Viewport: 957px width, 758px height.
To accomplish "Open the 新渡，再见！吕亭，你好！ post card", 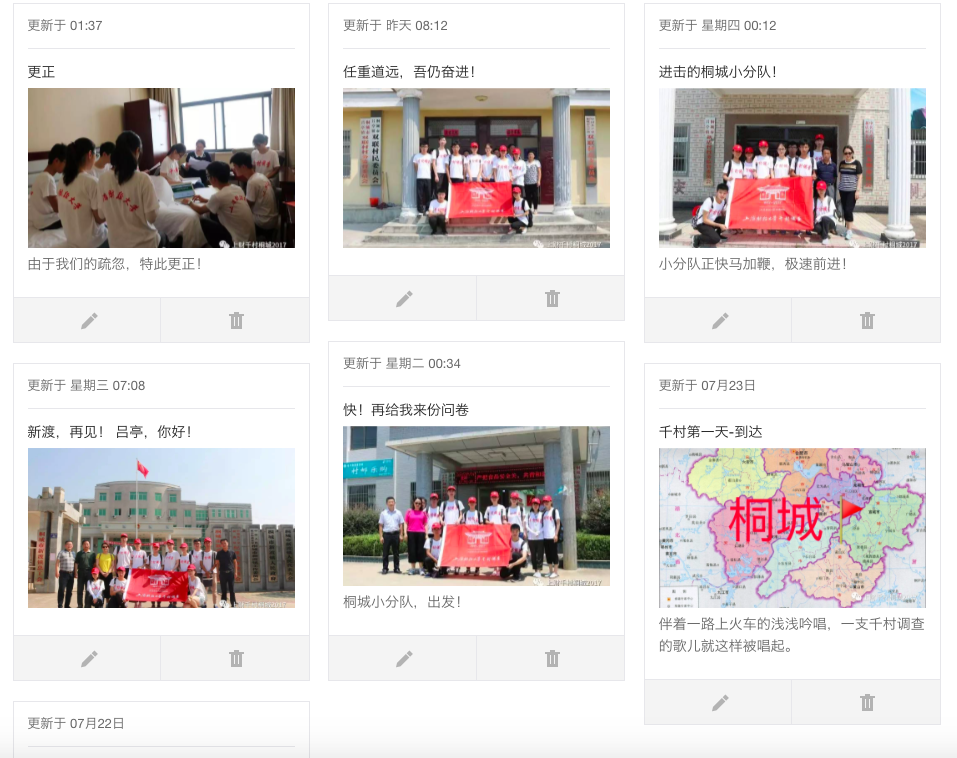I will point(161,528).
